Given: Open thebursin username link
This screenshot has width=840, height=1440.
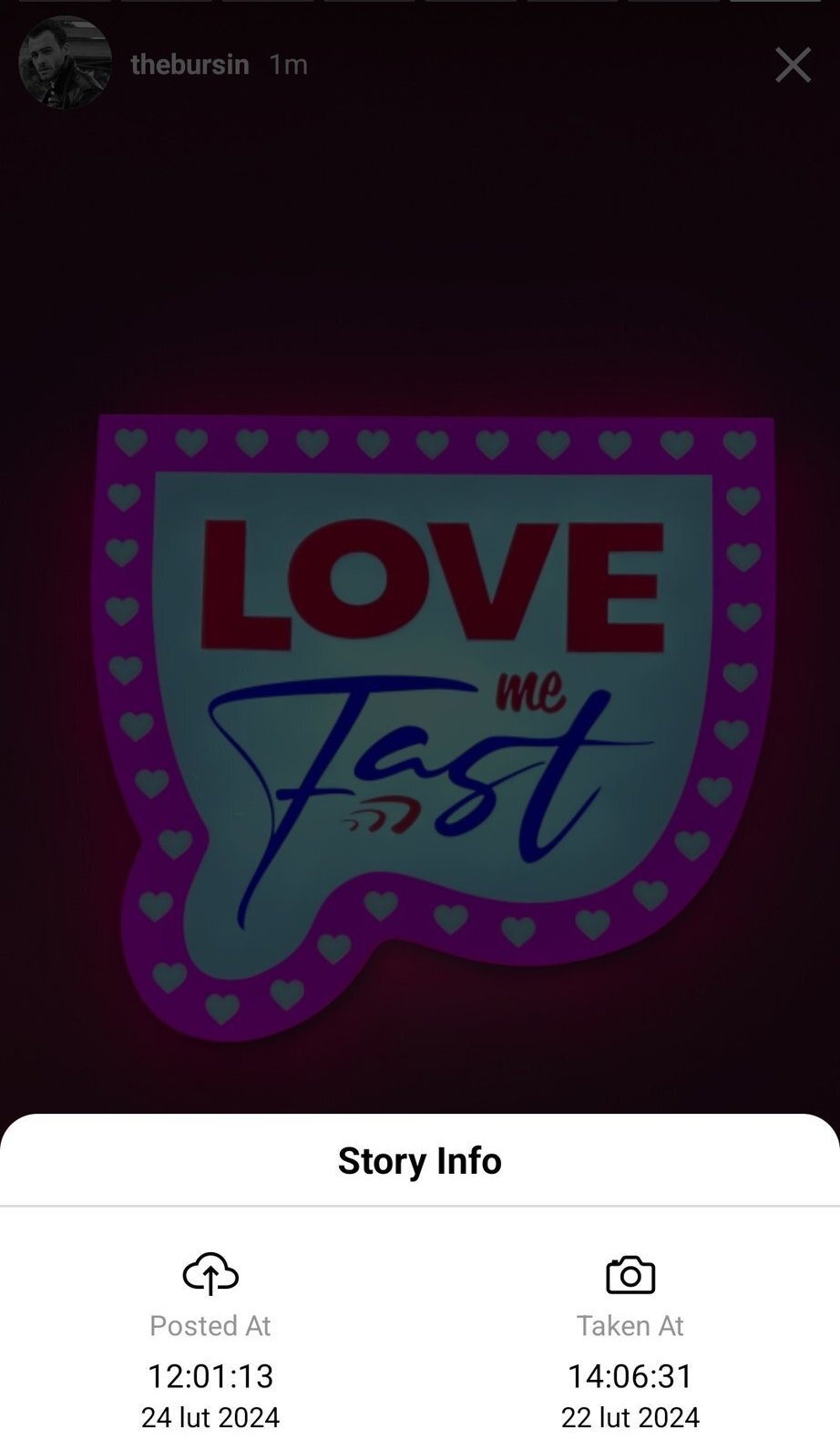Looking at the screenshot, I should (x=190, y=65).
